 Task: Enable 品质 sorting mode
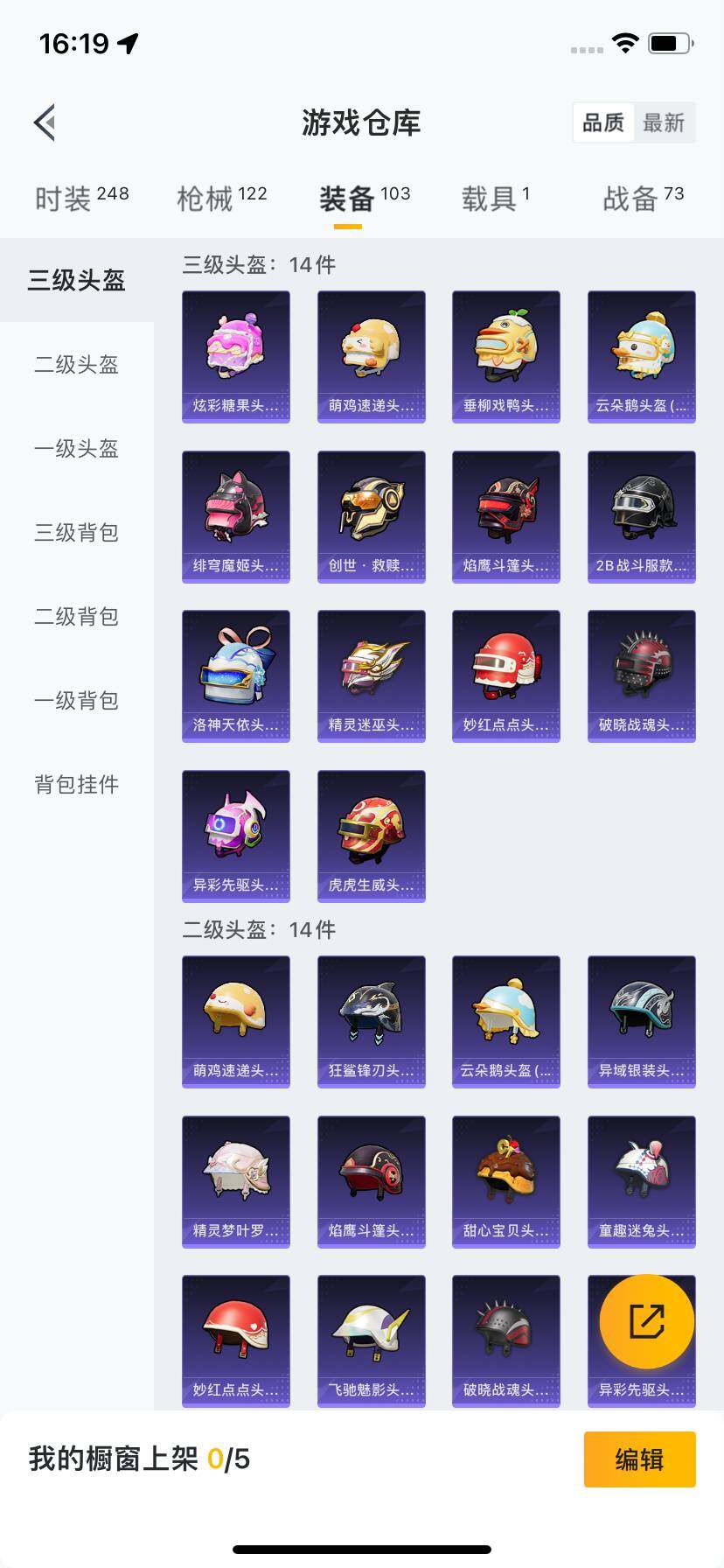point(603,122)
